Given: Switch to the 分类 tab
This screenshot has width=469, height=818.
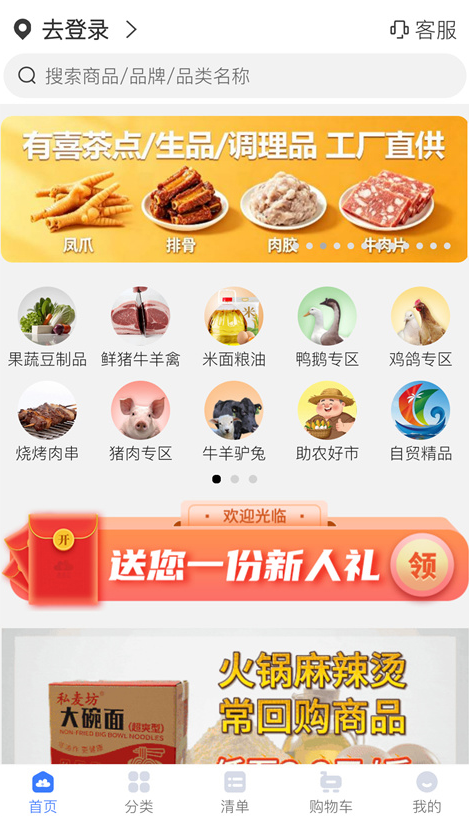Looking at the screenshot, I should tap(139, 792).
